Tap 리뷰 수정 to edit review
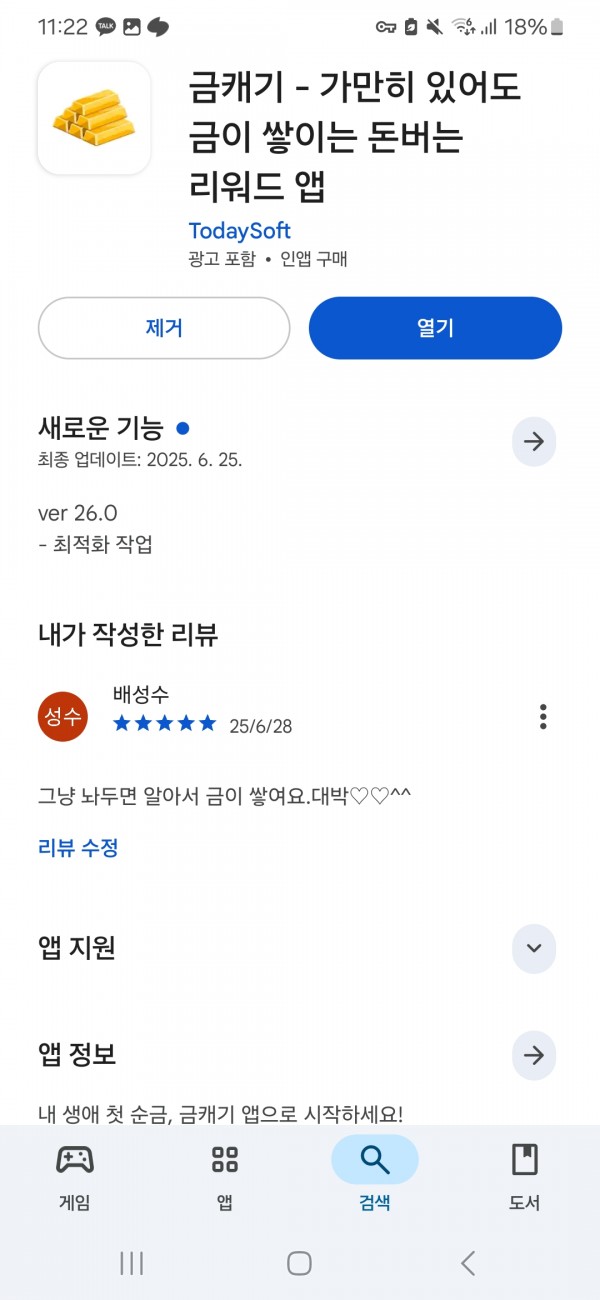The height and width of the screenshot is (1300, 600). tap(78, 848)
